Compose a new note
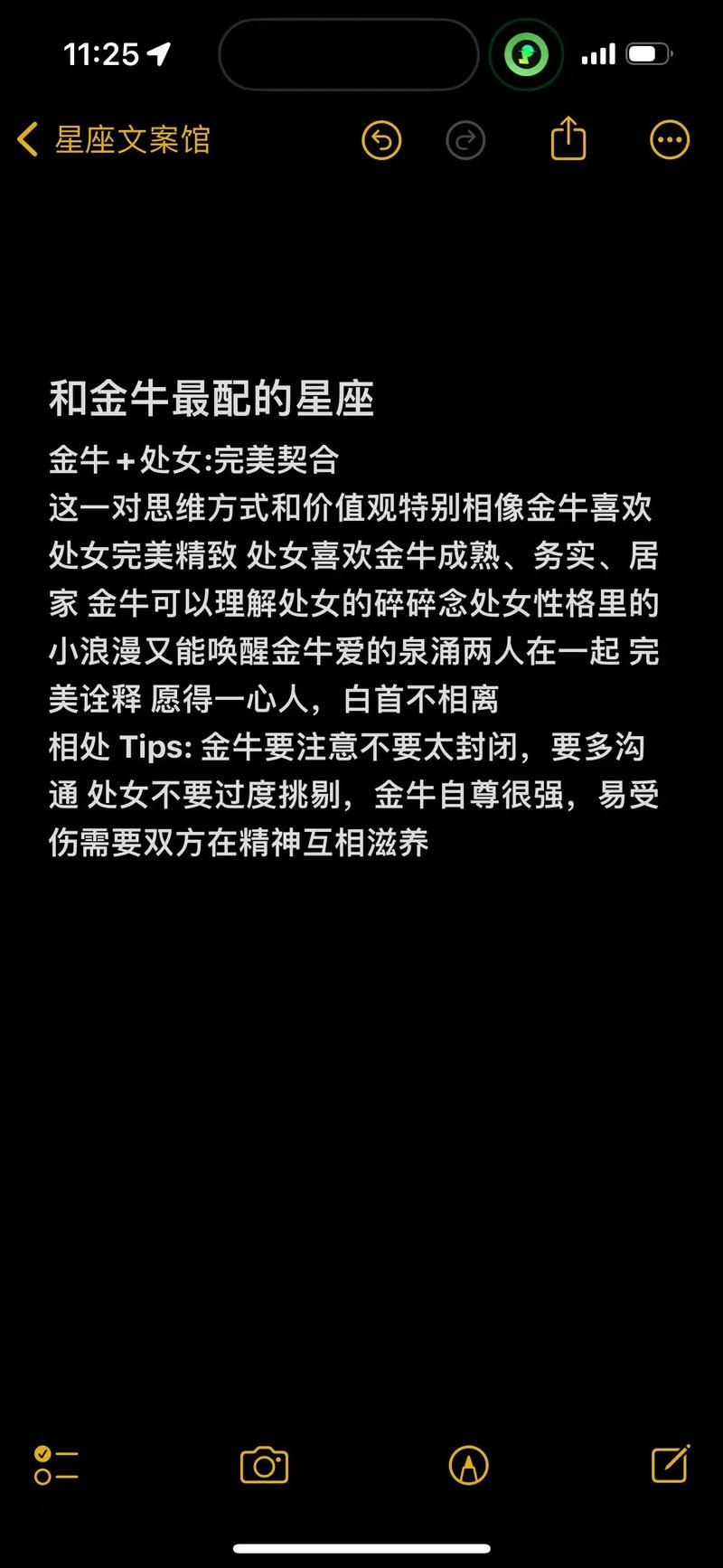 [670, 1463]
